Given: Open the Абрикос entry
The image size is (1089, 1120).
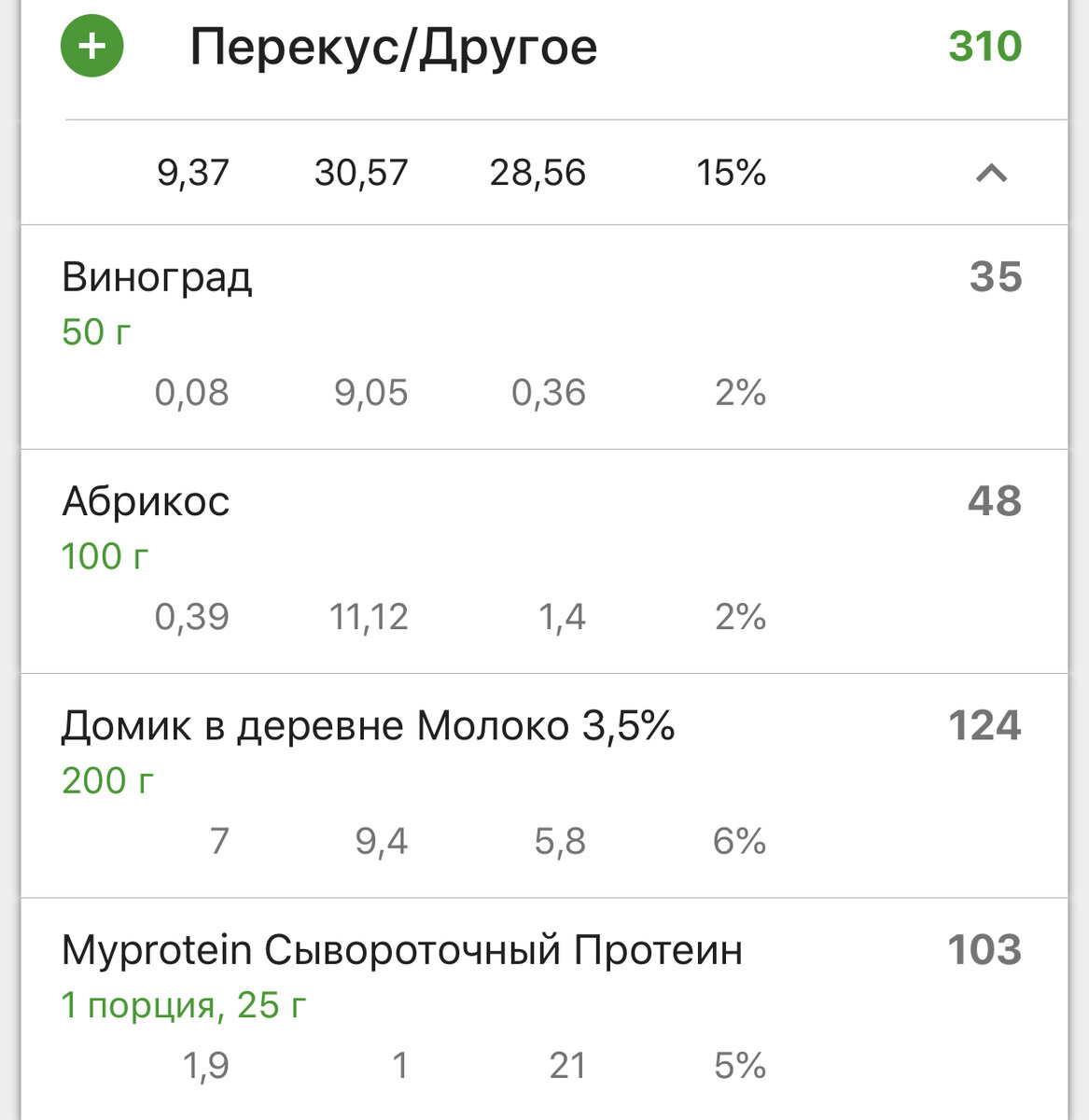Looking at the screenshot, I should (x=146, y=502).
